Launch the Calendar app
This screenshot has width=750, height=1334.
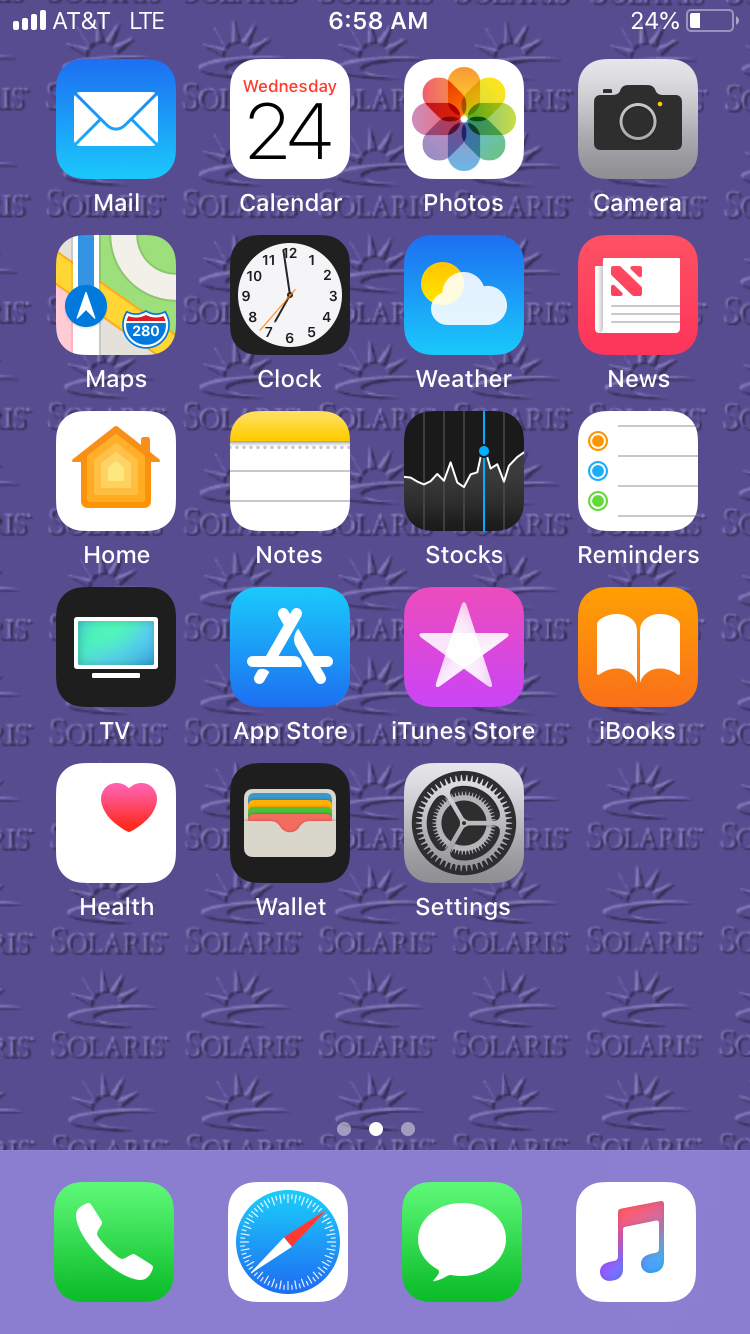[x=290, y=119]
